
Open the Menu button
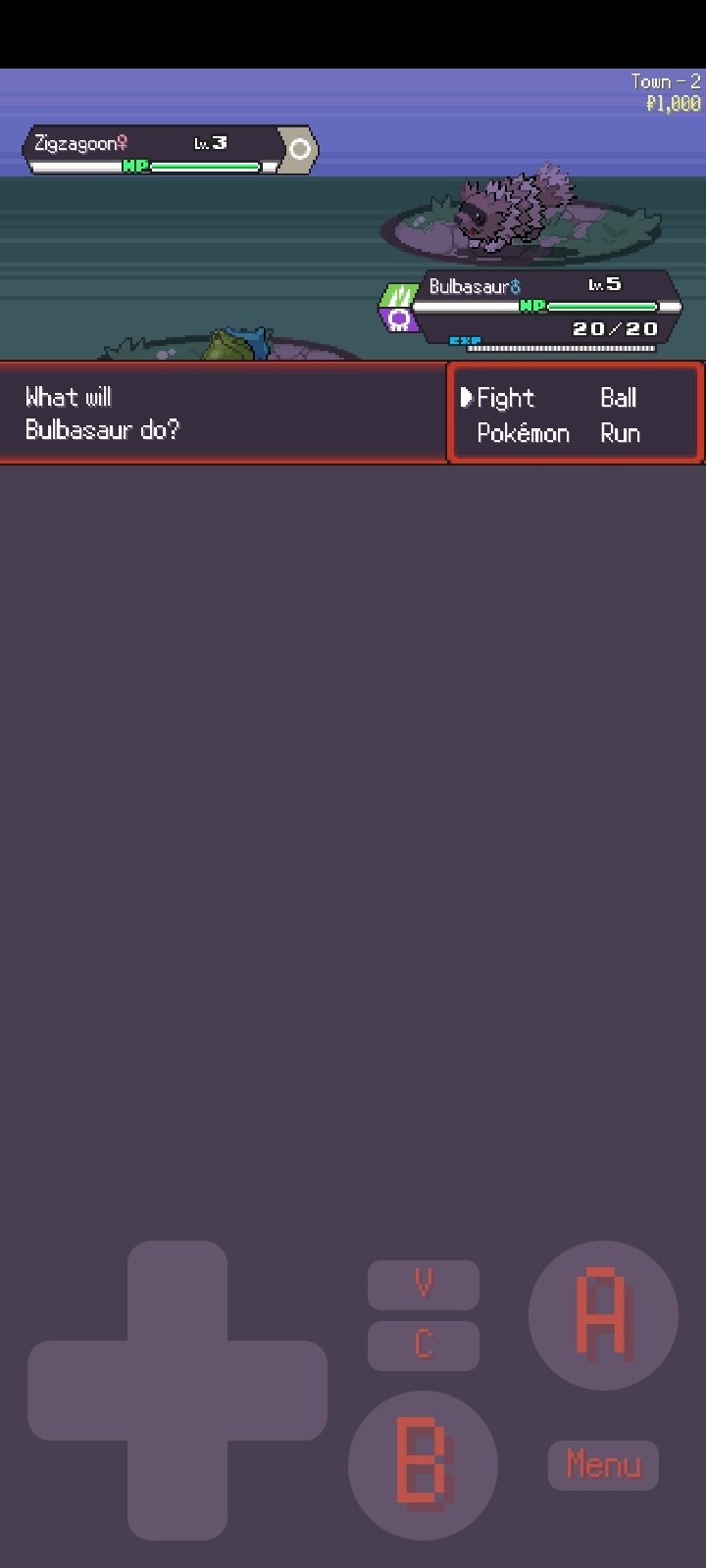click(x=603, y=1465)
